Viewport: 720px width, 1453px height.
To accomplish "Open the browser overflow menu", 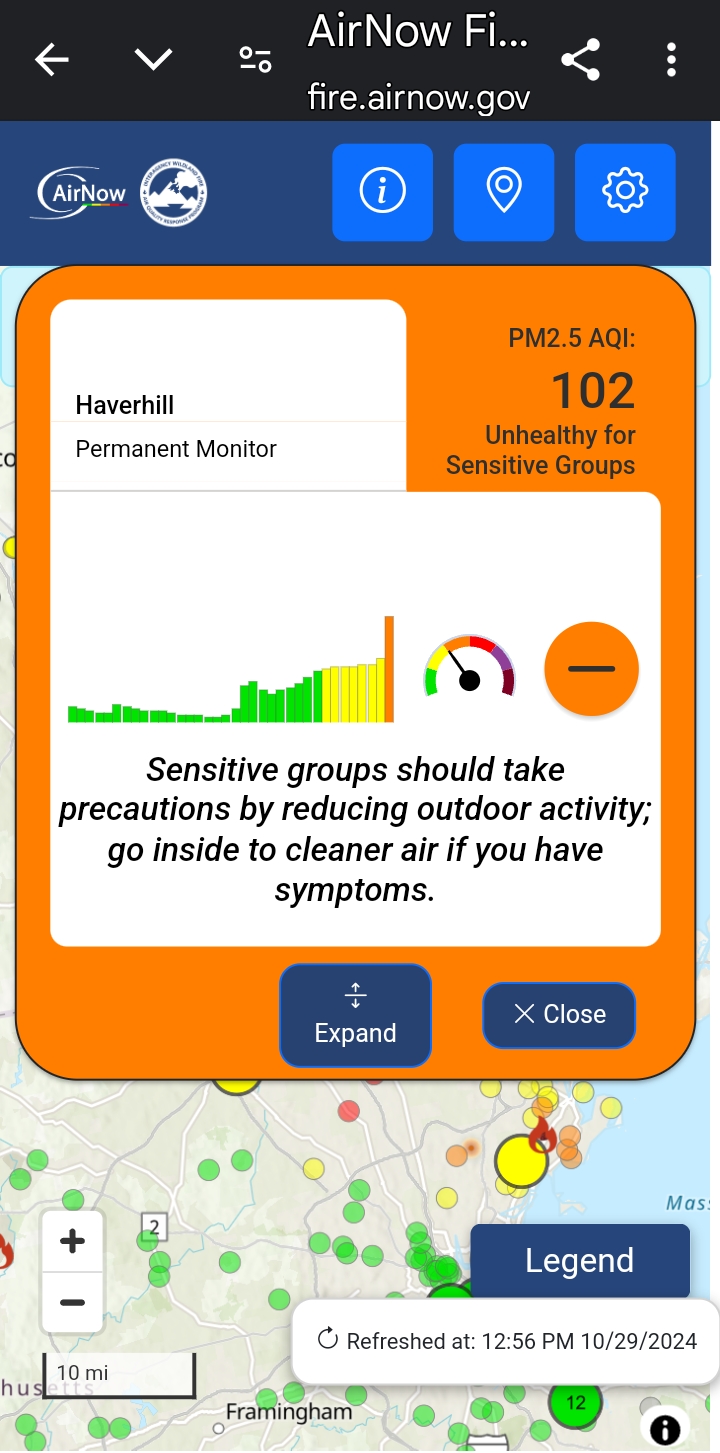I will [672, 60].
